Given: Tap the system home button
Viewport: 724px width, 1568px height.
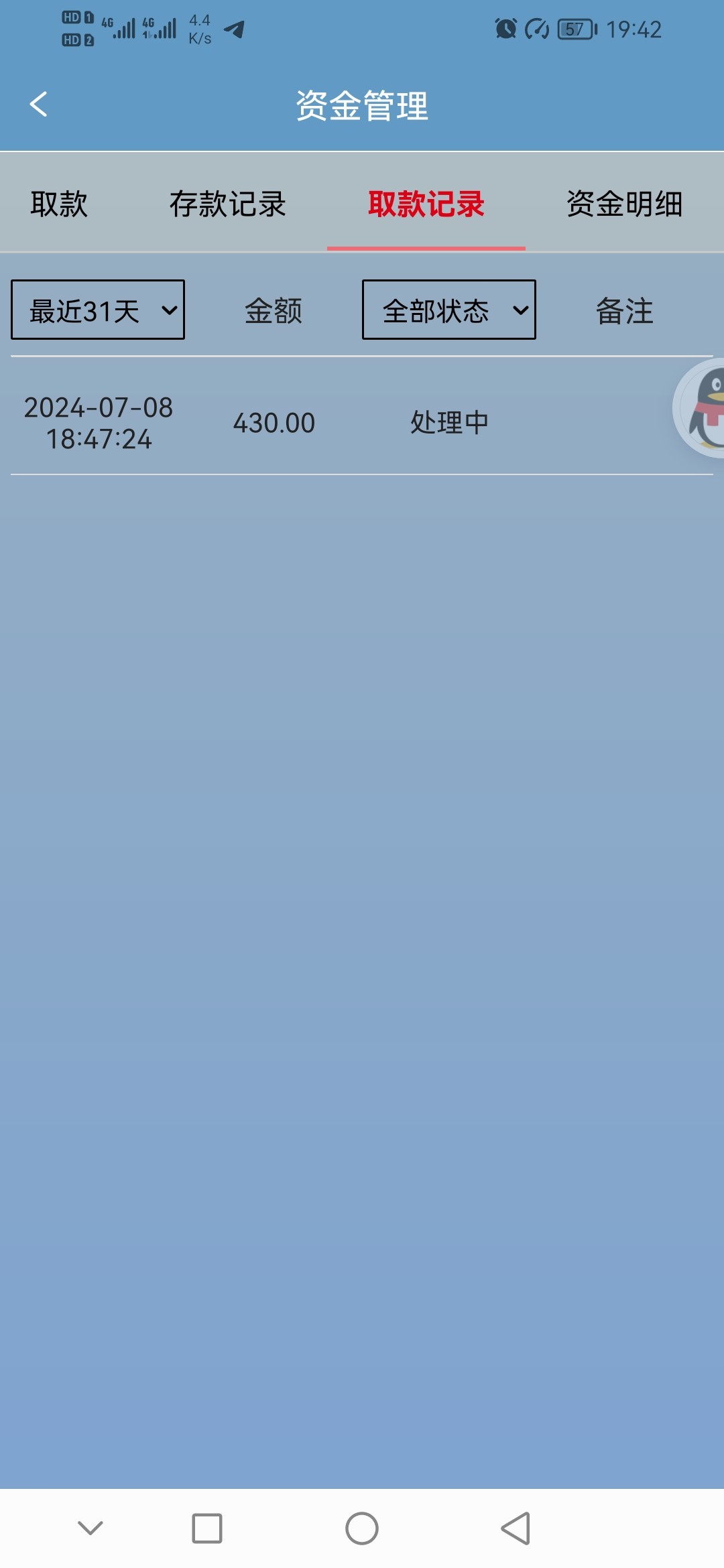Looking at the screenshot, I should pos(362,1528).
